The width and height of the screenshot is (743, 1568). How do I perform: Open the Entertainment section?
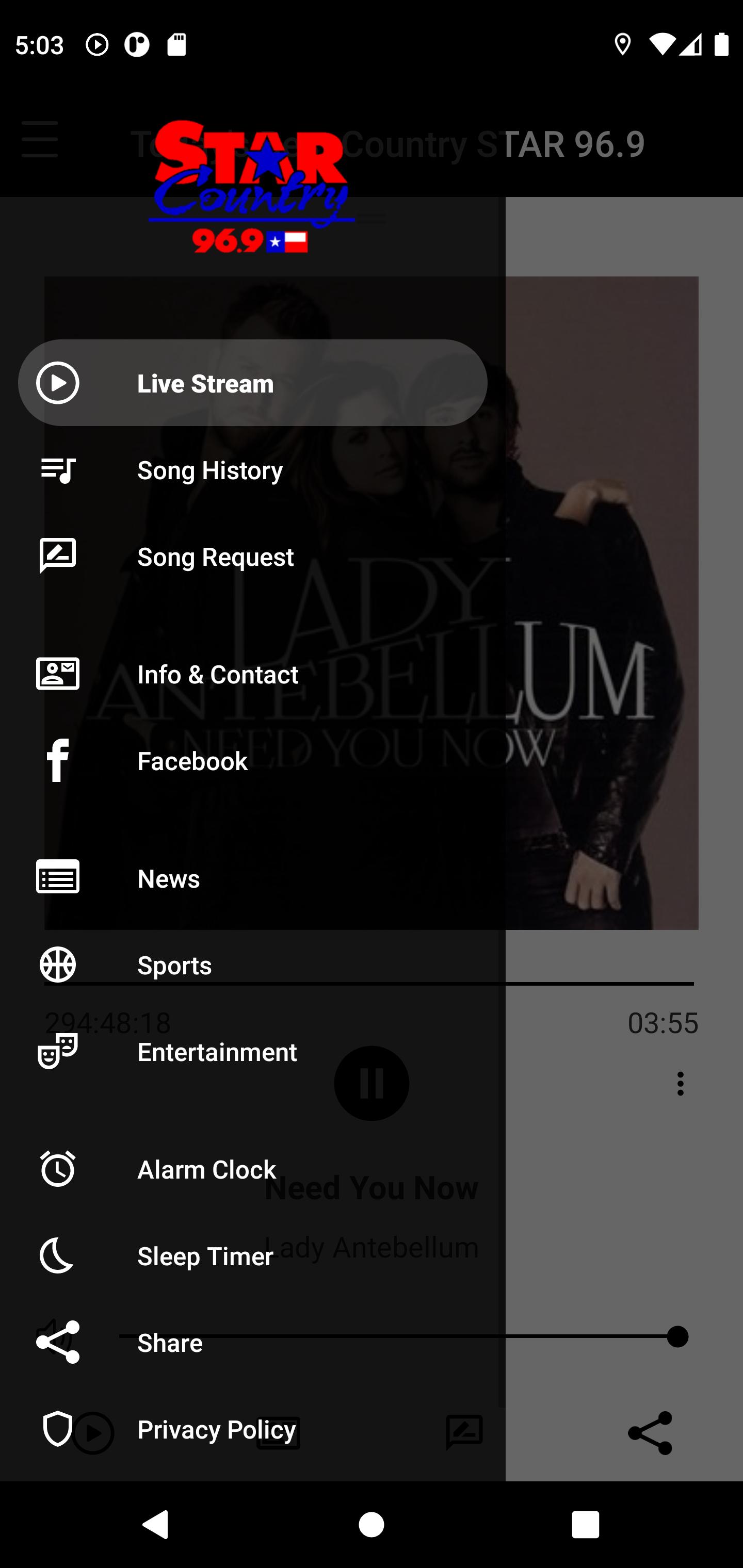coord(253,1052)
